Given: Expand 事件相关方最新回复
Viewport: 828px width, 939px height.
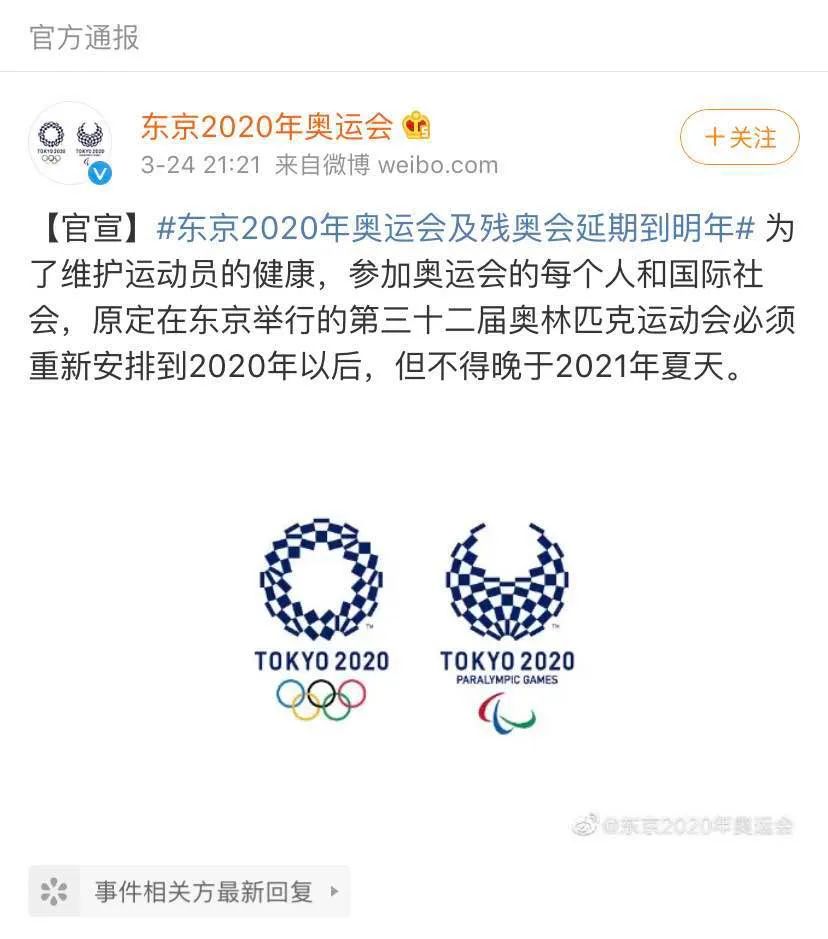Looking at the screenshot, I should [190, 890].
